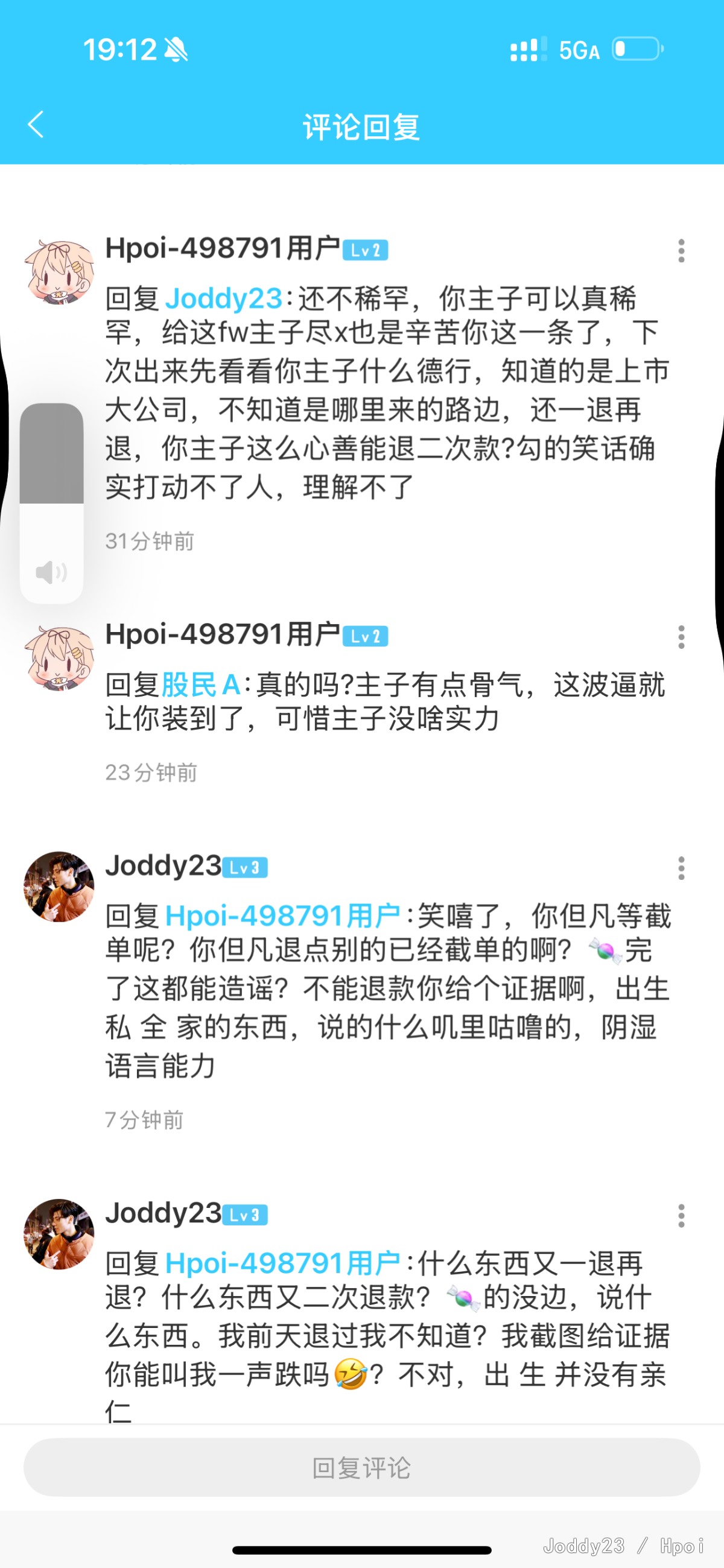
Task: Tap Joddy23's avatar beside the "什么东西又一退再退" comment
Action: (x=59, y=1234)
